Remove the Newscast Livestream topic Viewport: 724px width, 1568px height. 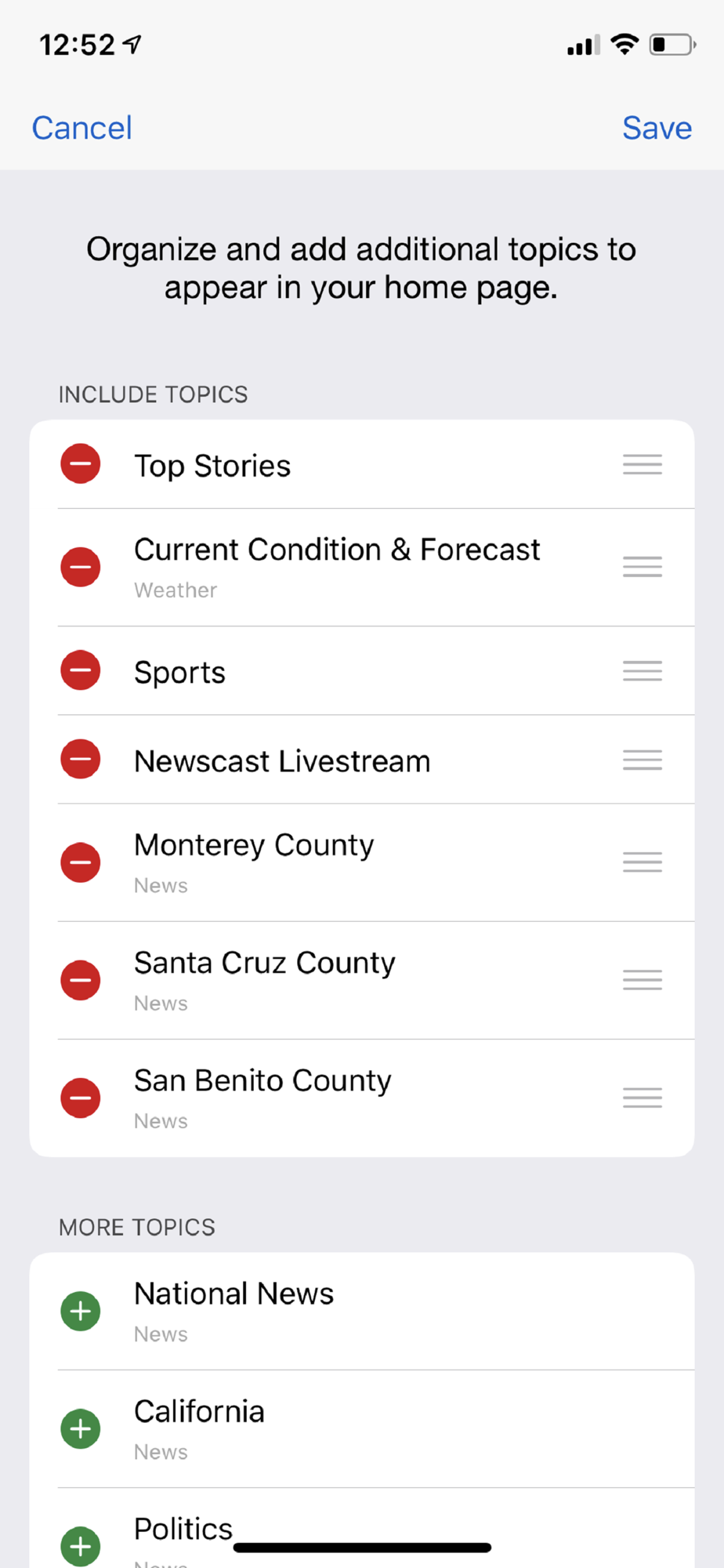(81, 759)
